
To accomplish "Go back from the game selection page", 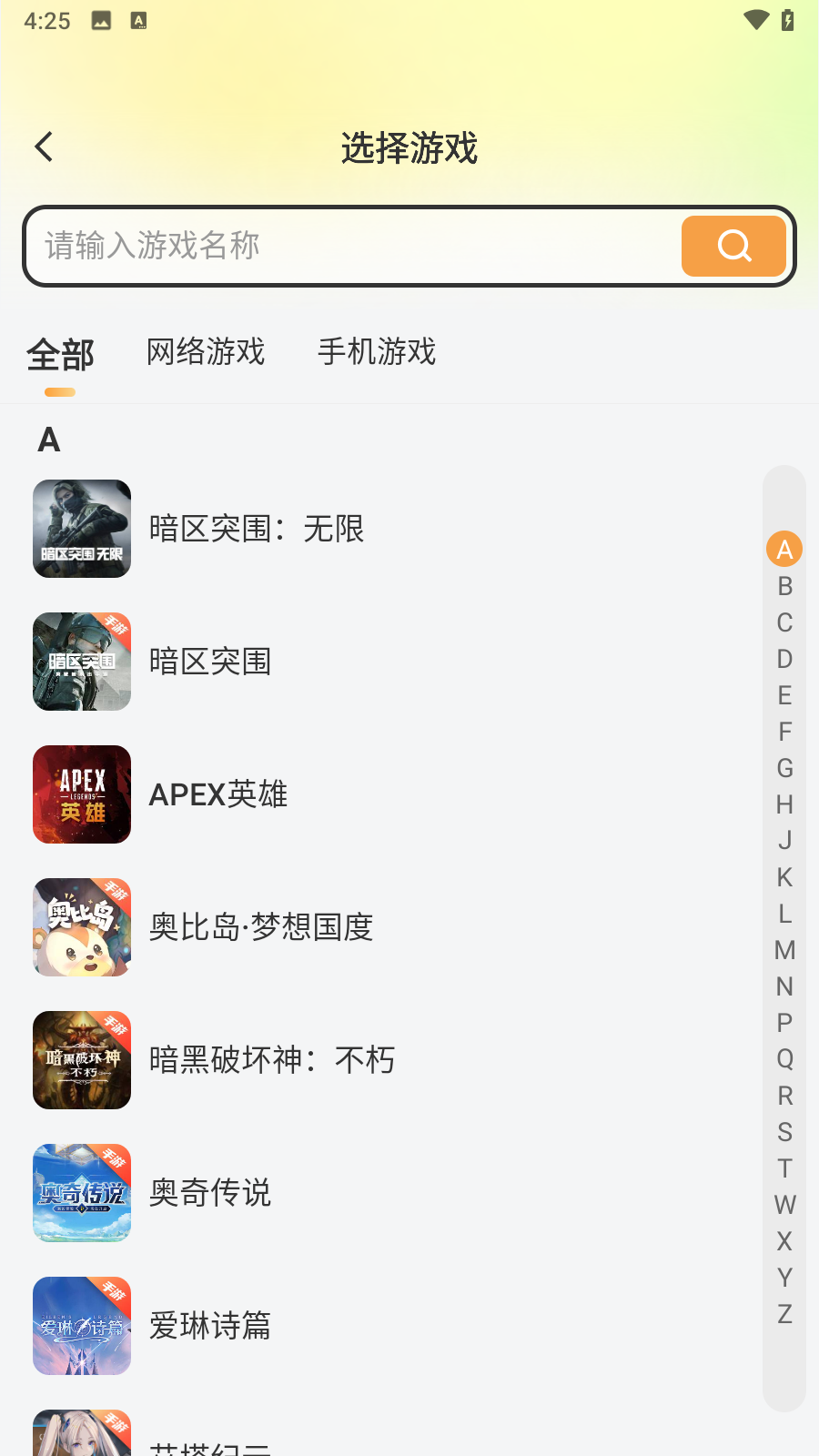I will click(x=44, y=147).
